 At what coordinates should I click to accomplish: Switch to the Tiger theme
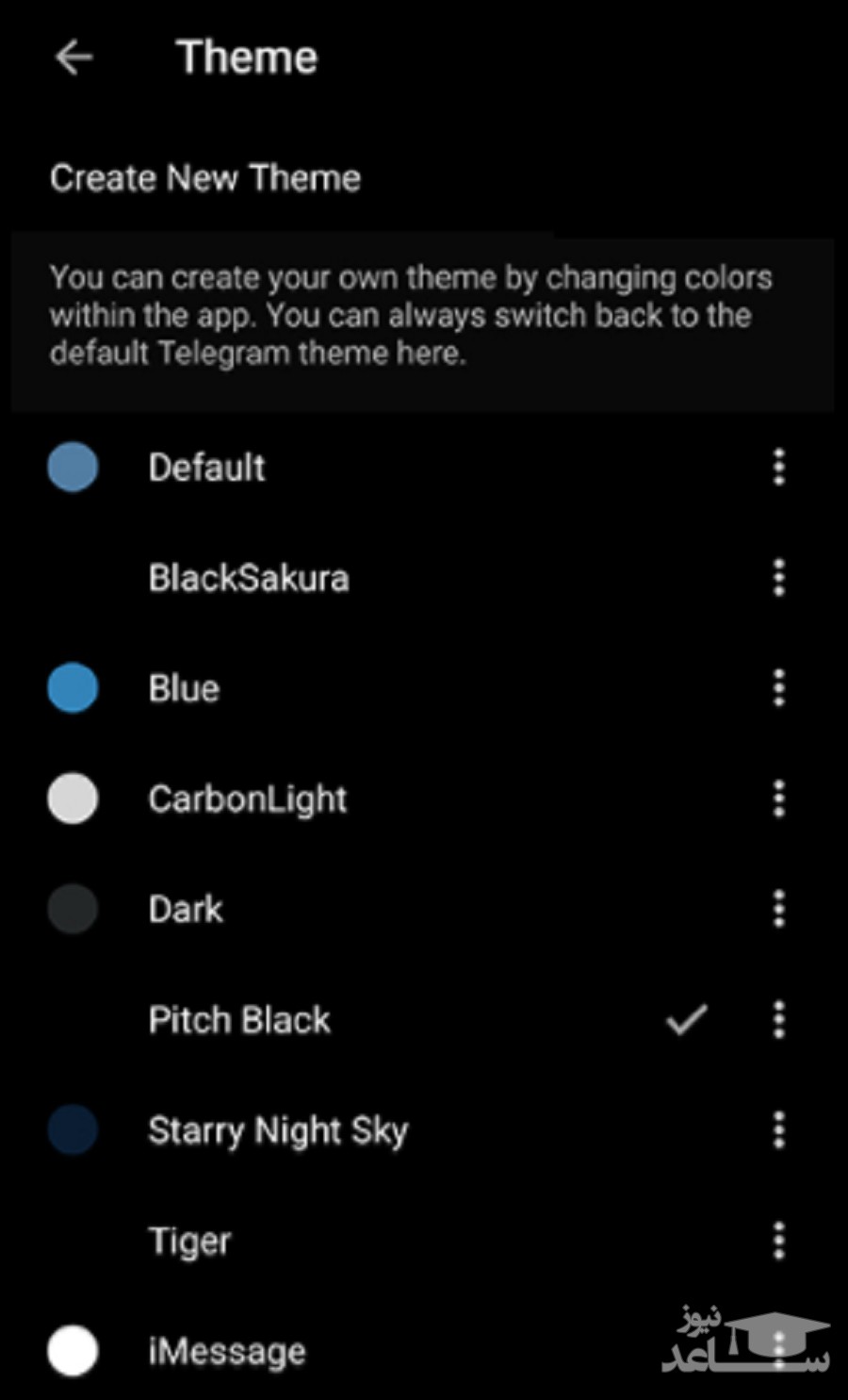(x=189, y=1242)
